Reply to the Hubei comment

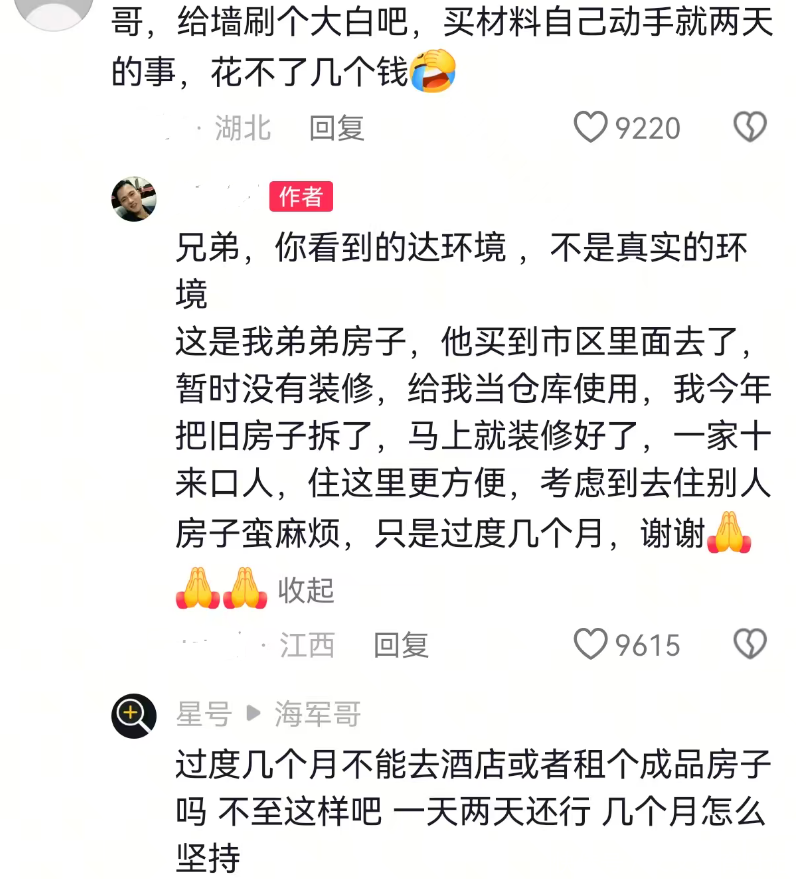337,128
